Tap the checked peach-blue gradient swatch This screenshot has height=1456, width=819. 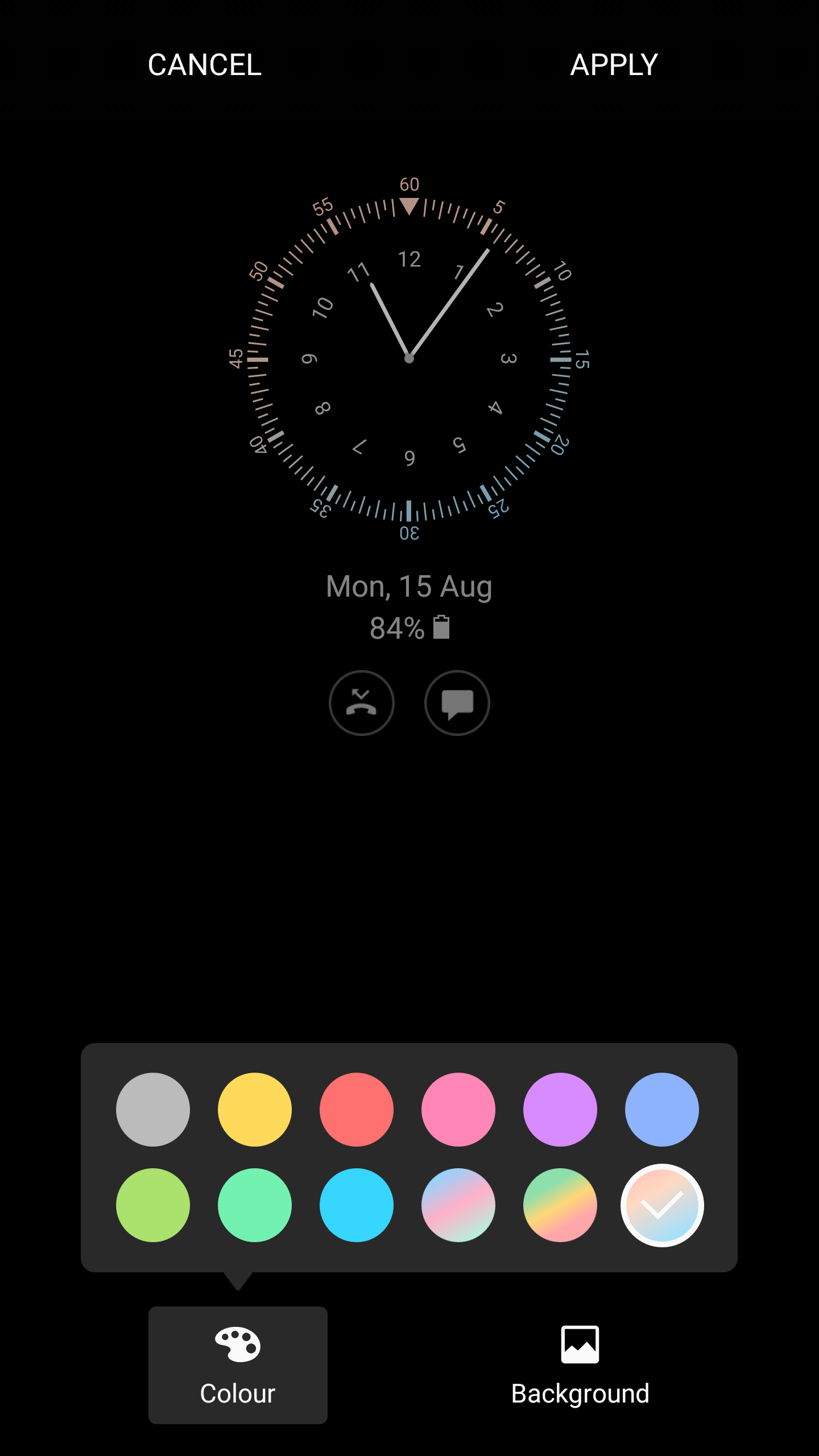[x=662, y=1205]
